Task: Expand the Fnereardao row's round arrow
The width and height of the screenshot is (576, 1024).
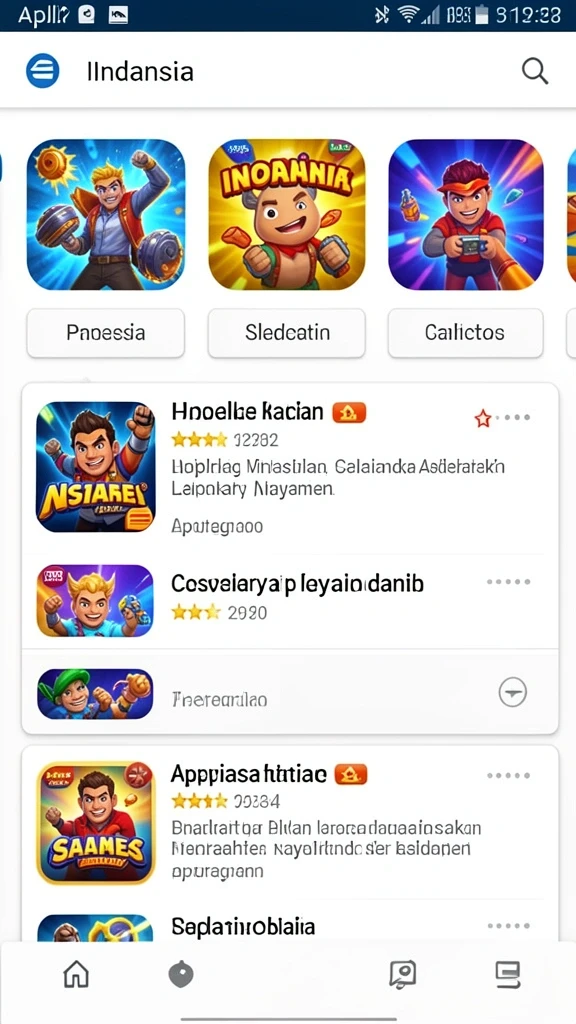Action: point(513,692)
